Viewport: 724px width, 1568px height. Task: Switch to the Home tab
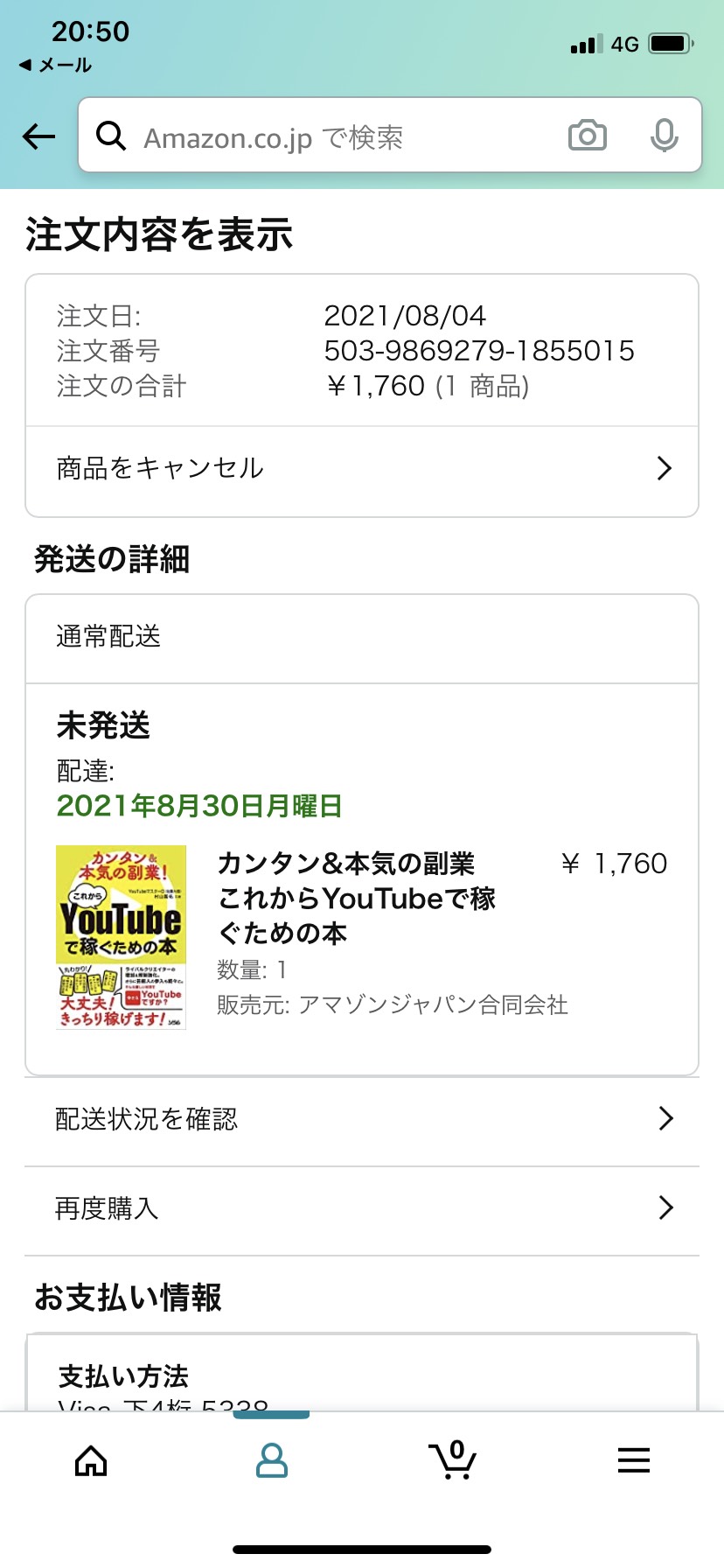tap(91, 1460)
